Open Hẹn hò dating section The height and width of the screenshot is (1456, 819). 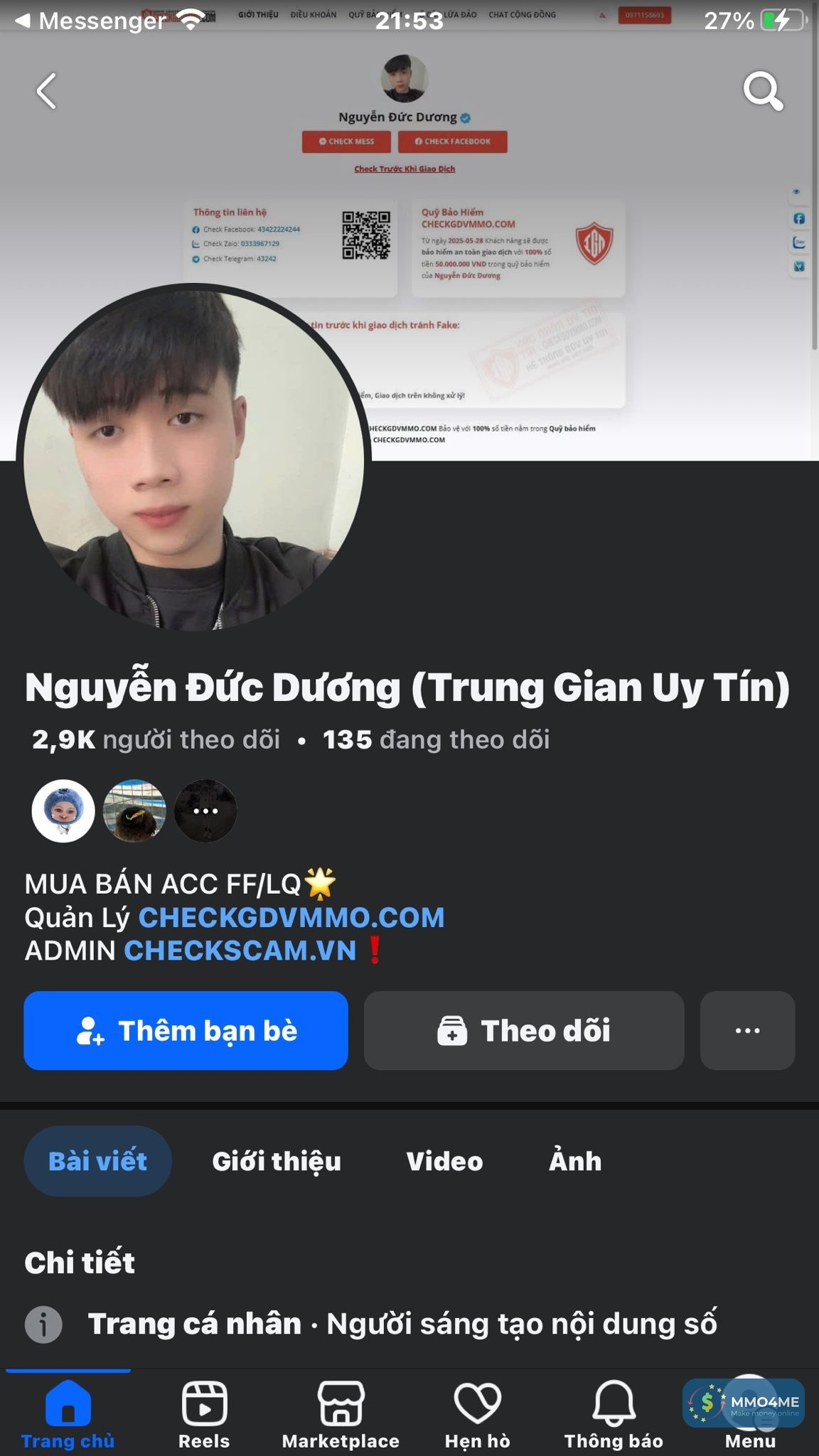pos(477,1415)
